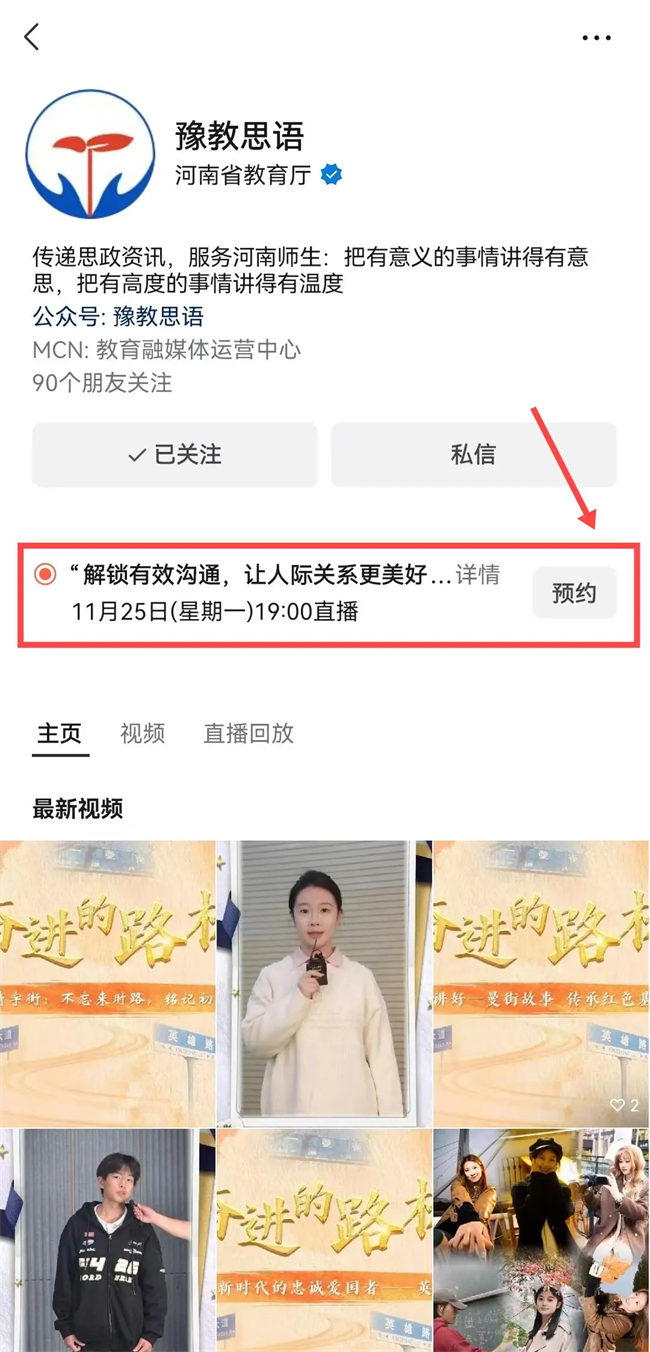Open the 豫教思语 profile avatar
This screenshot has width=650, height=1352.
point(90,154)
